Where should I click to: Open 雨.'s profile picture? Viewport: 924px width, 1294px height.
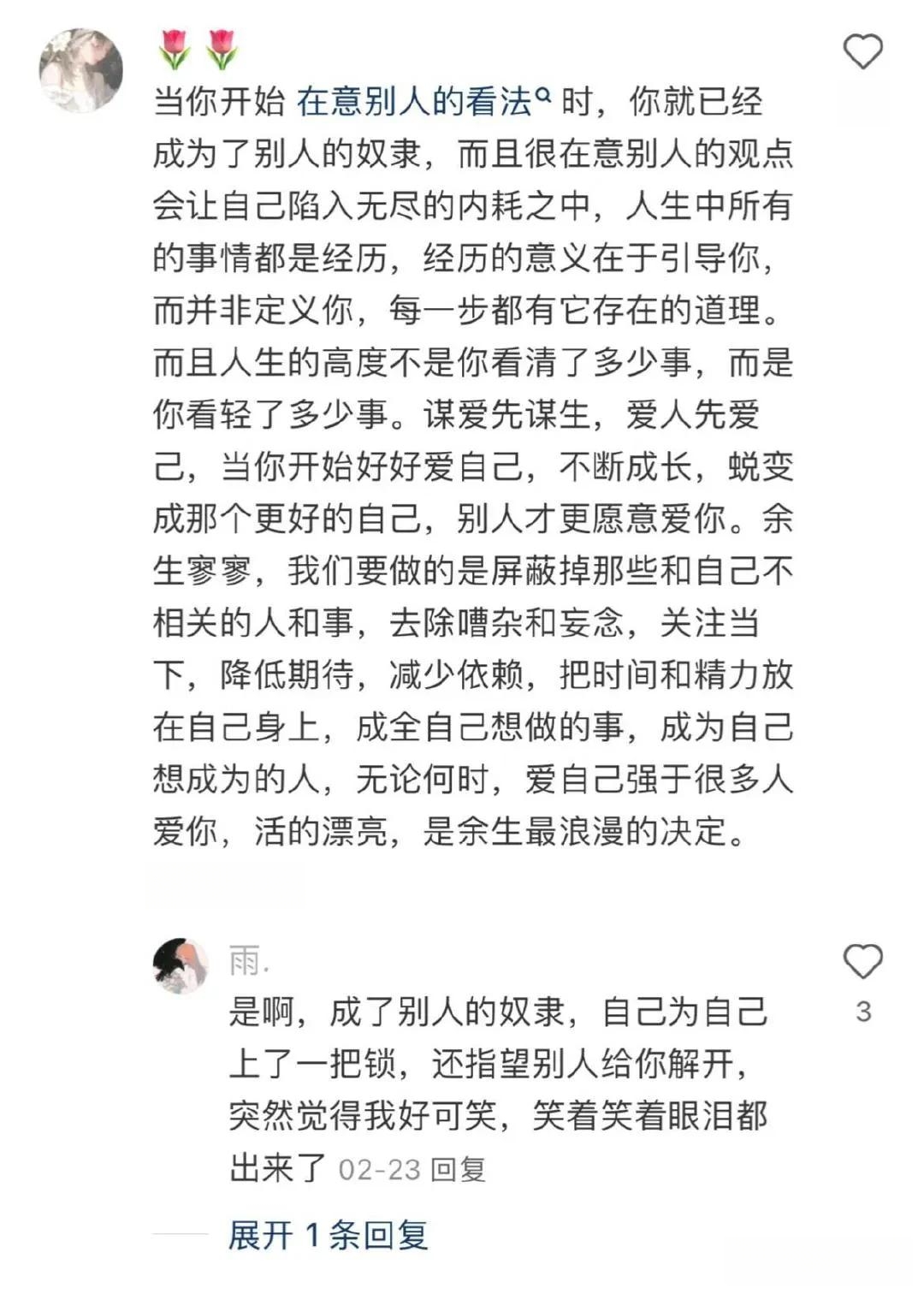pos(181,965)
